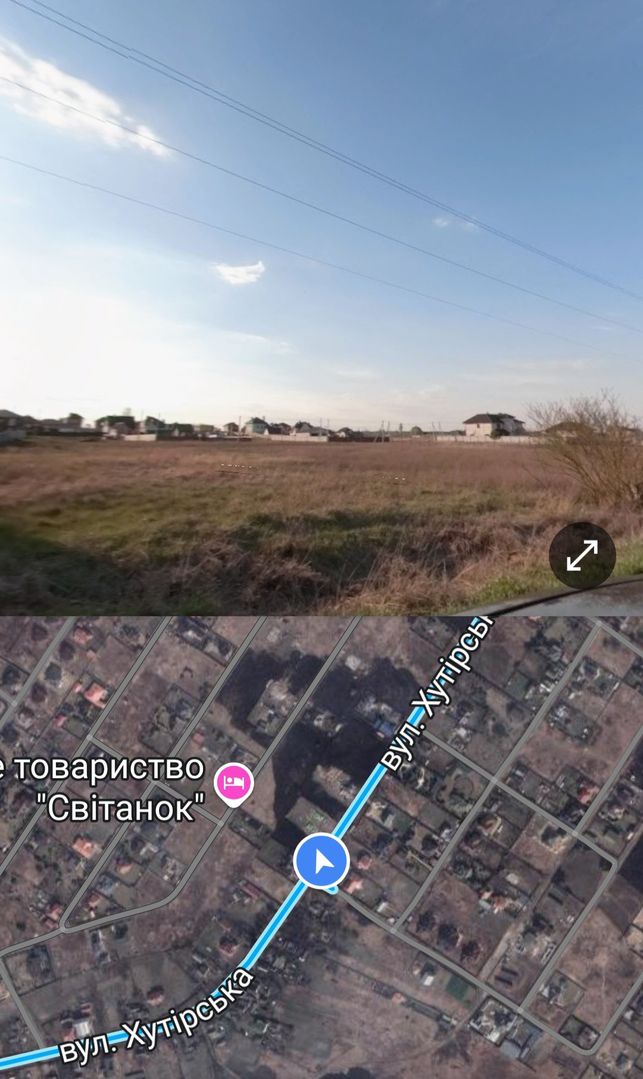Expand Street View to fullscreen
This screenshot has height=1079, width=643.
point(582,555)
